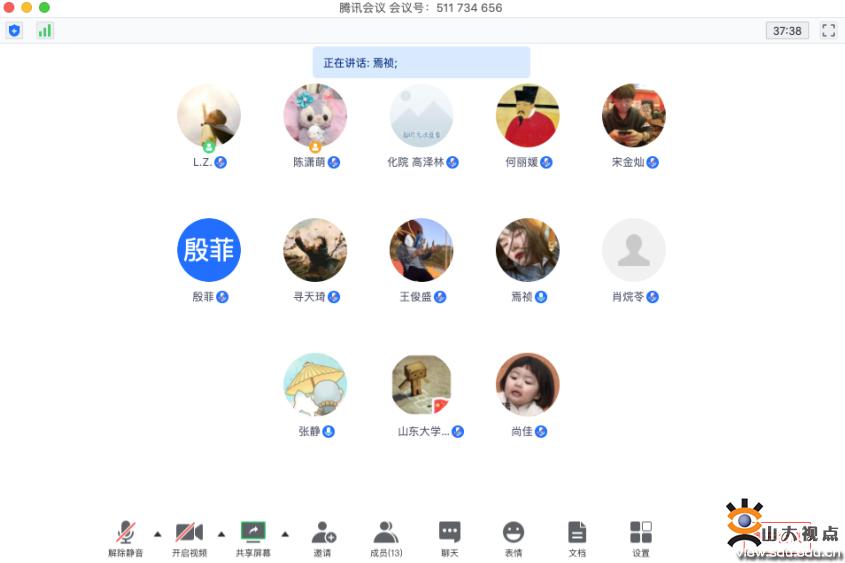845x563 pixels.
Task: Select participant 张静's avatar
Action: (315, 384)
